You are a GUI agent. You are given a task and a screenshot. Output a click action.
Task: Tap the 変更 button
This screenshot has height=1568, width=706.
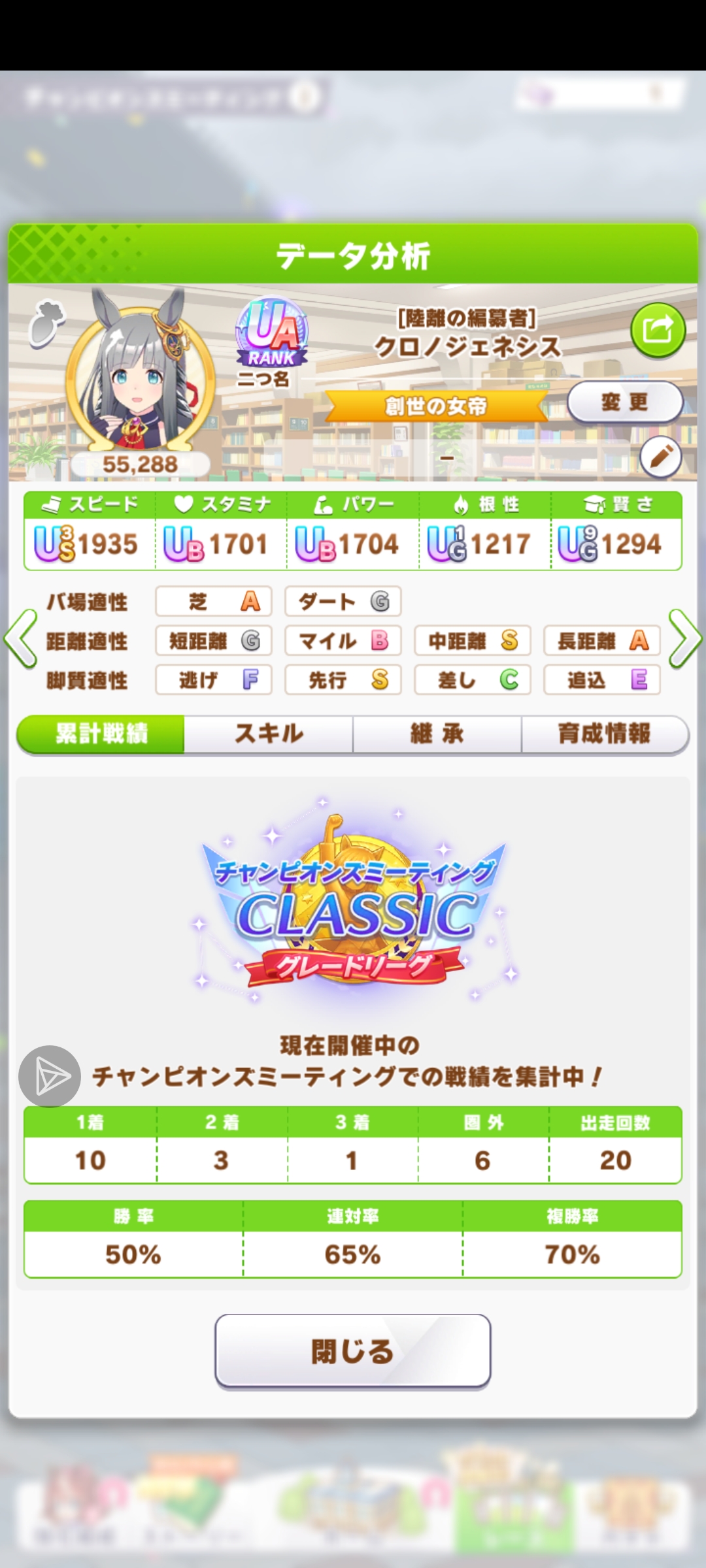coord(624,402)
